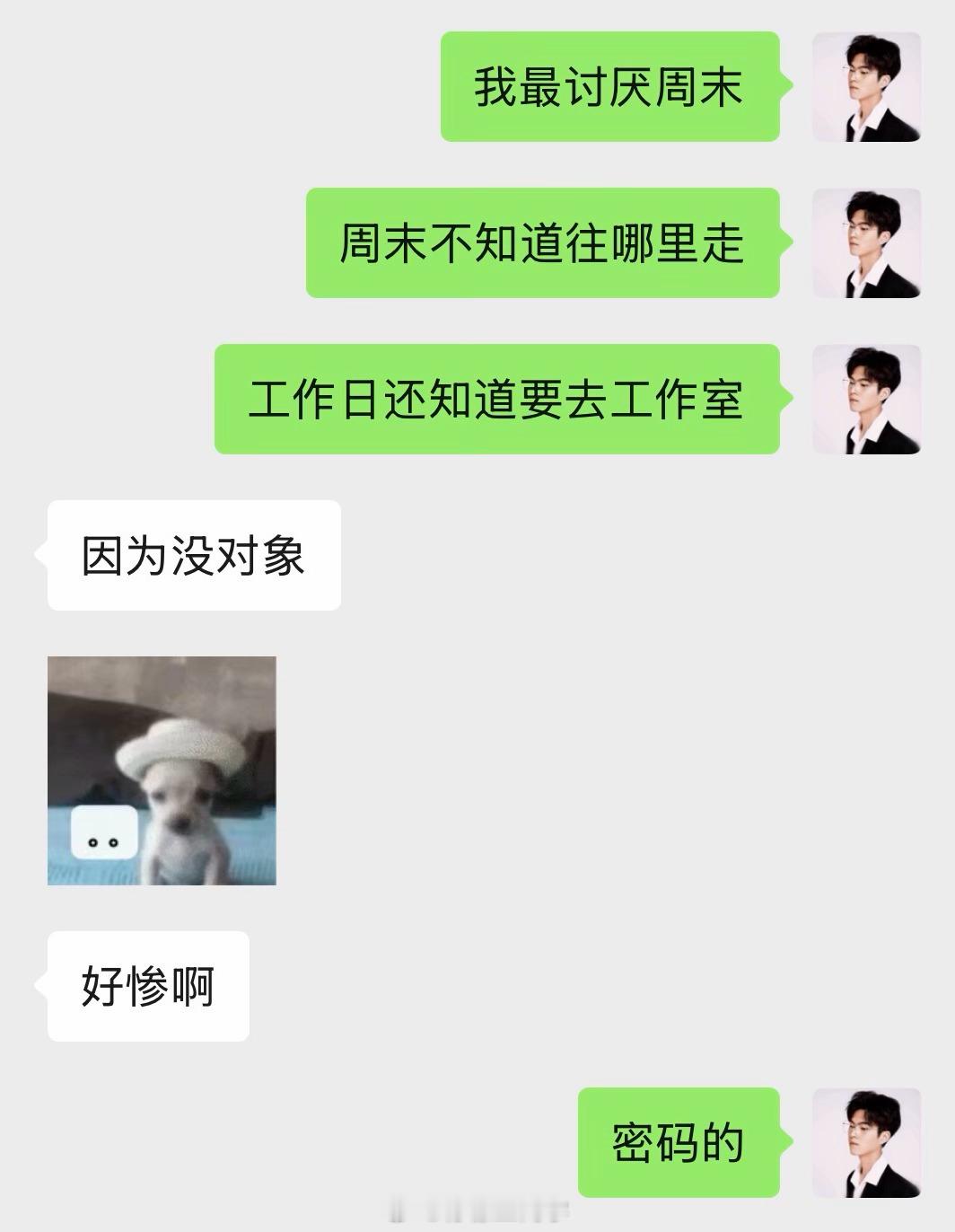The height and width of the screenshot is (1232, 955).
Task: Click the puppy wearing a hat sticker
Action: click(162, 772)
